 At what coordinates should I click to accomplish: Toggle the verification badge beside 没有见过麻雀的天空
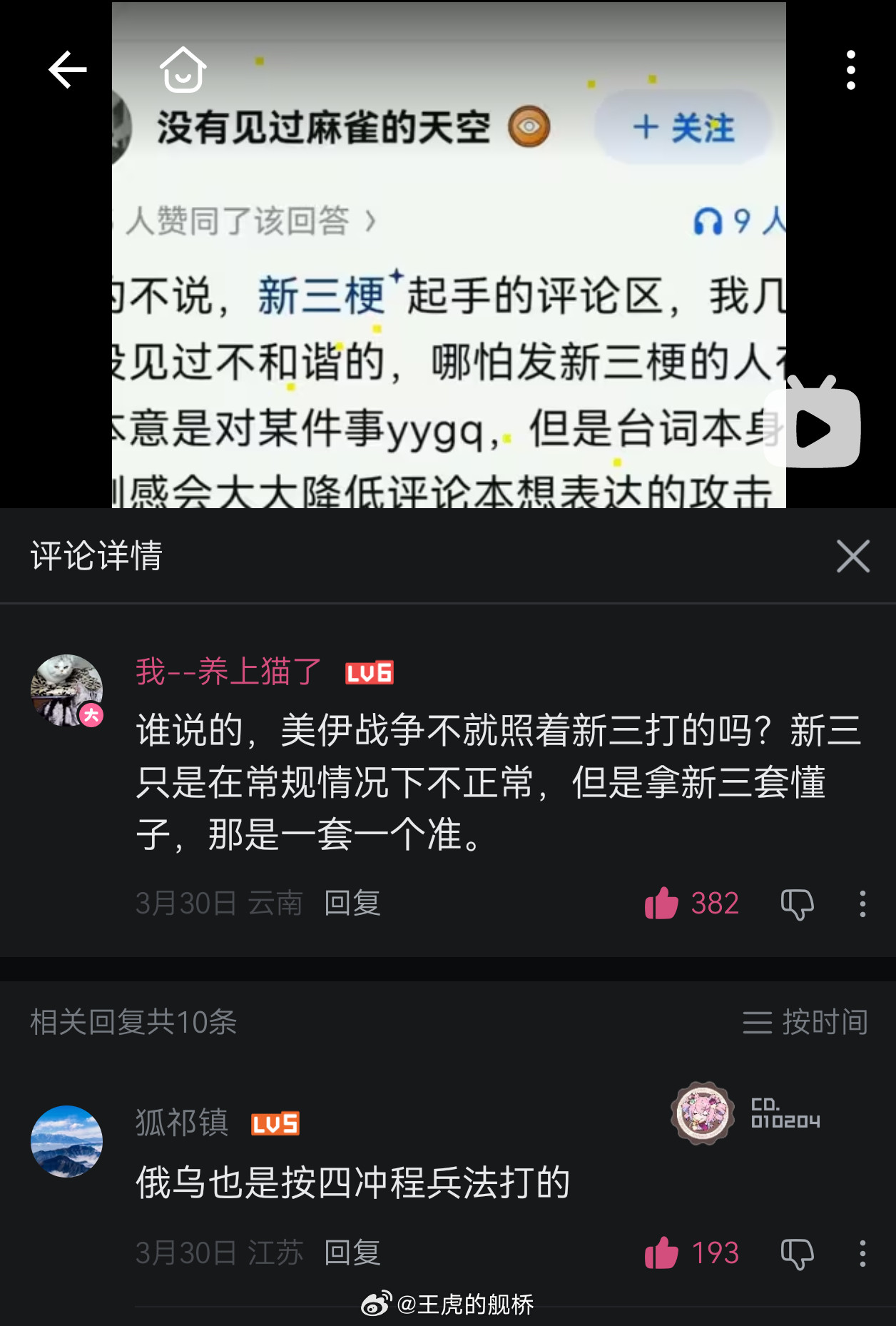[530, 126]
